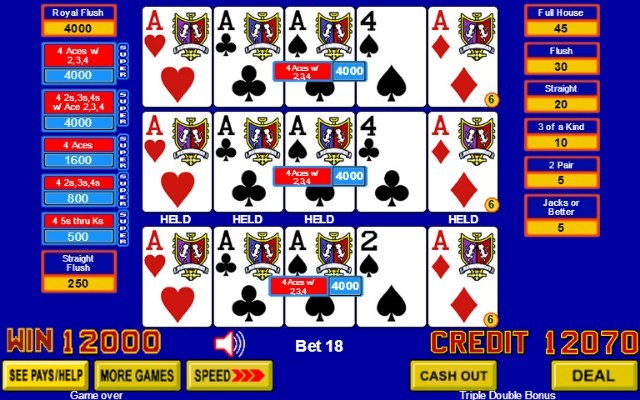Tap the ace of hearts in bottom hand

point(177,275)
